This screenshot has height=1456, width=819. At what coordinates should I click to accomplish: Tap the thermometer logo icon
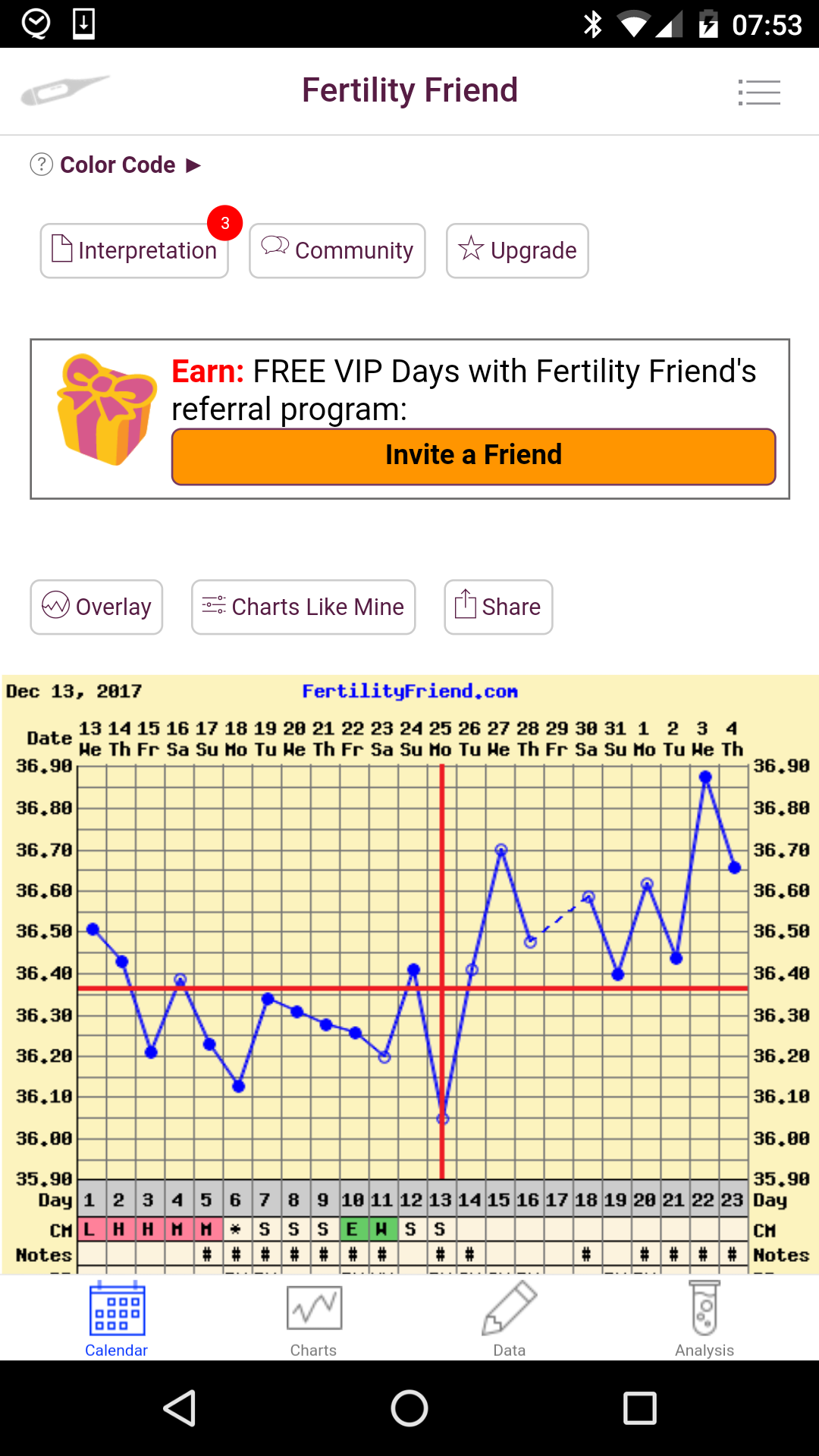coord(64,90)
